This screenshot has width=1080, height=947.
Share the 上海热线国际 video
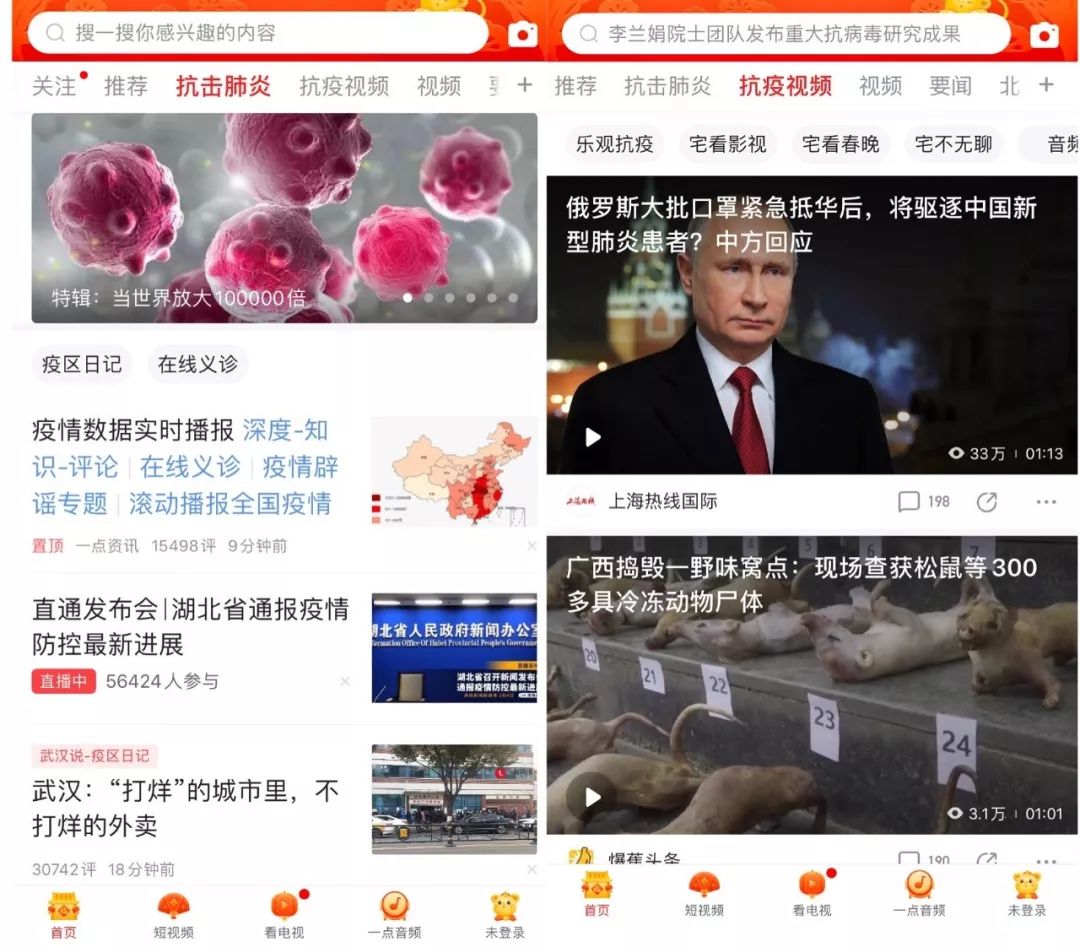(986, 502)
